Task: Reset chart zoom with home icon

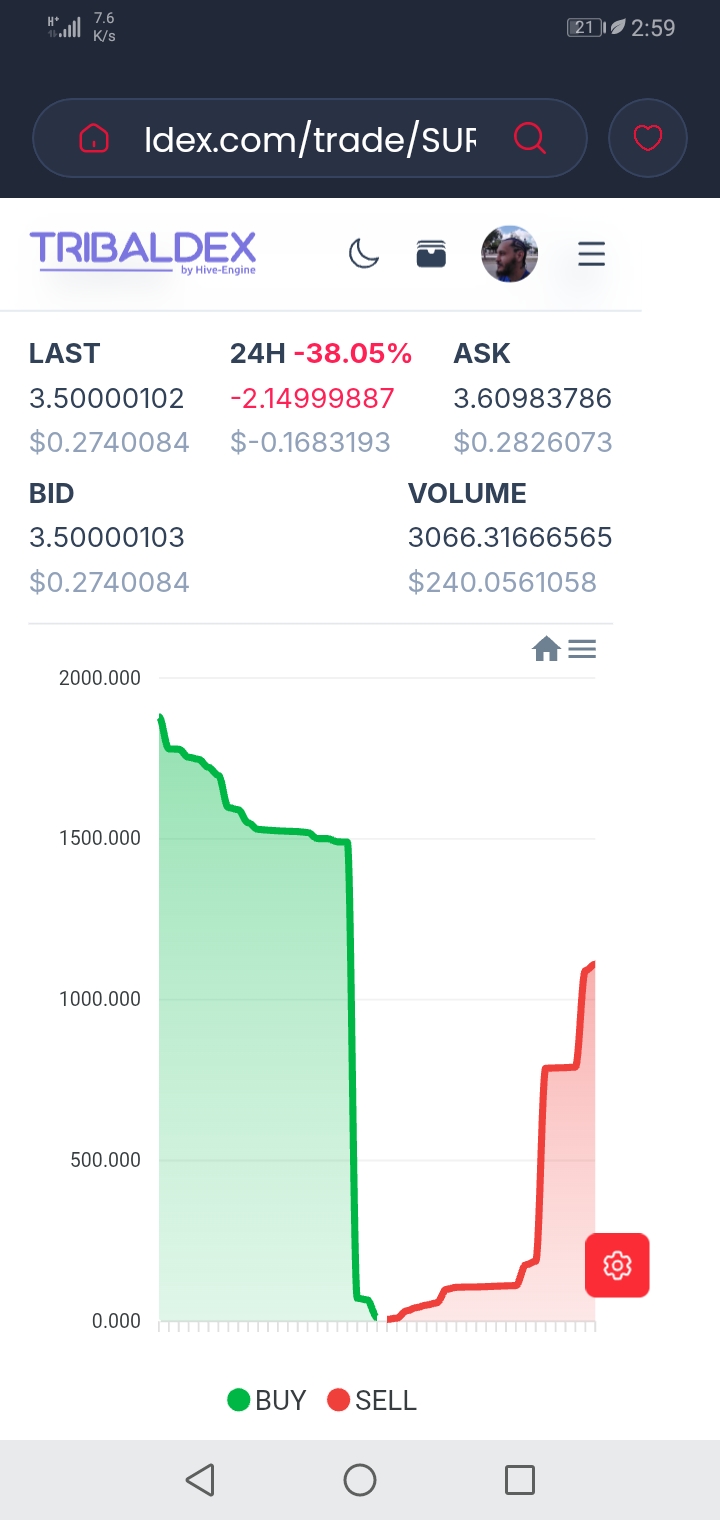Action: (546, 650)
